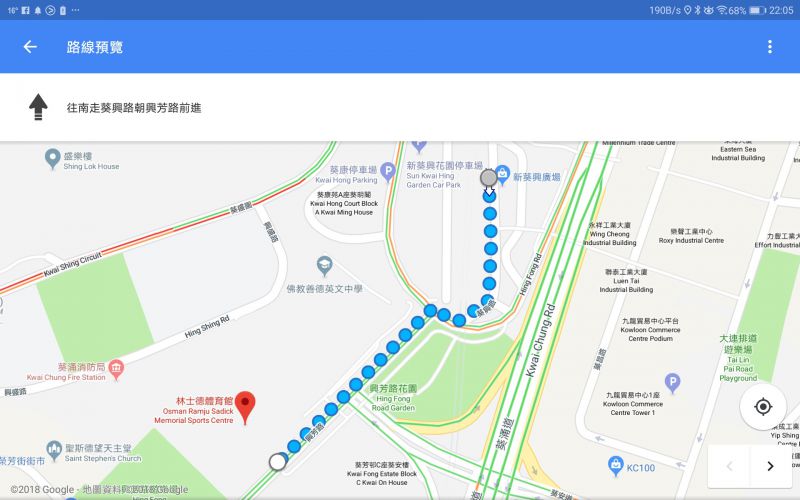Center map on my location
Screen dimensions: 800x500
763,406
